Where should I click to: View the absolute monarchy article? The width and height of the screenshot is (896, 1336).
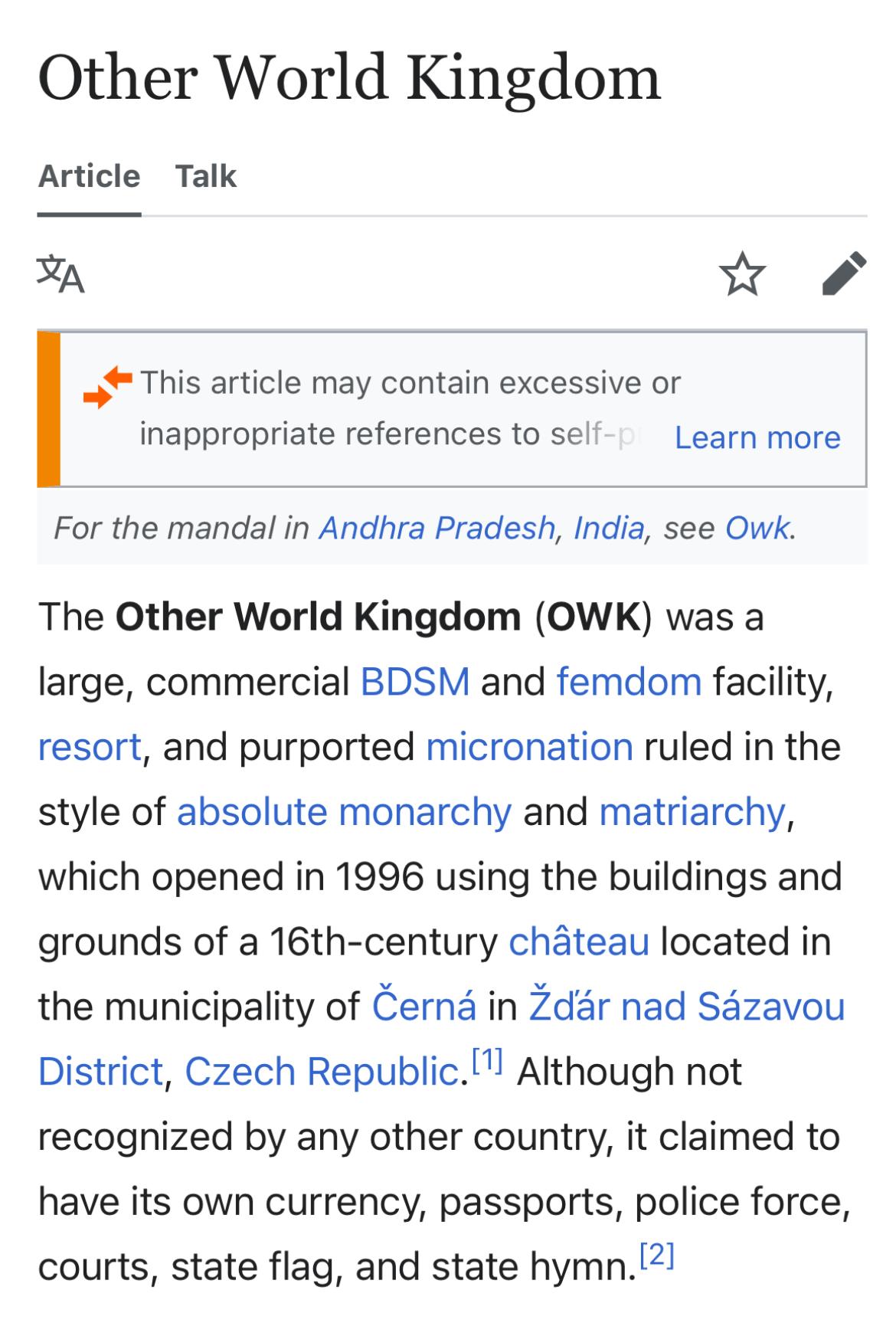coord(344,811)
